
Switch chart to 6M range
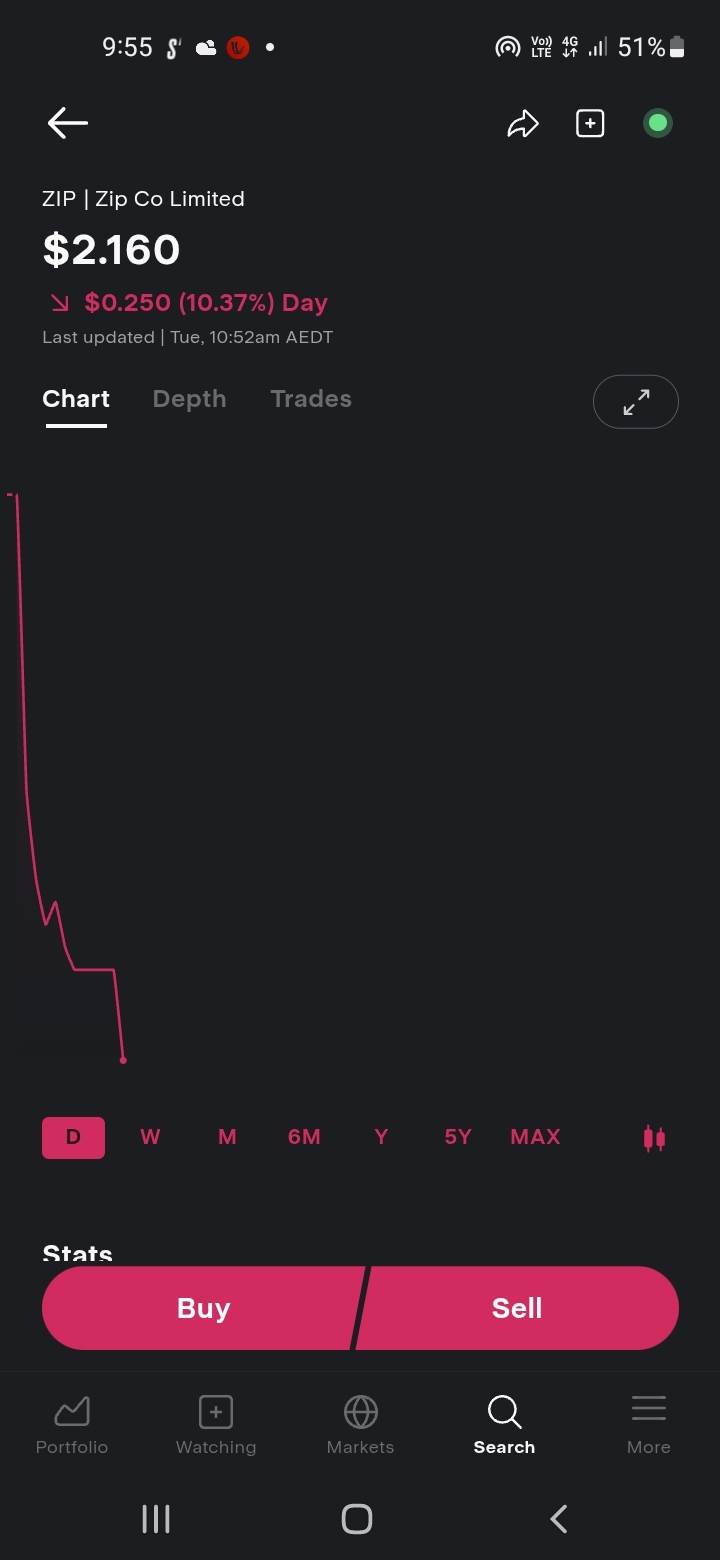(304, 1137)
